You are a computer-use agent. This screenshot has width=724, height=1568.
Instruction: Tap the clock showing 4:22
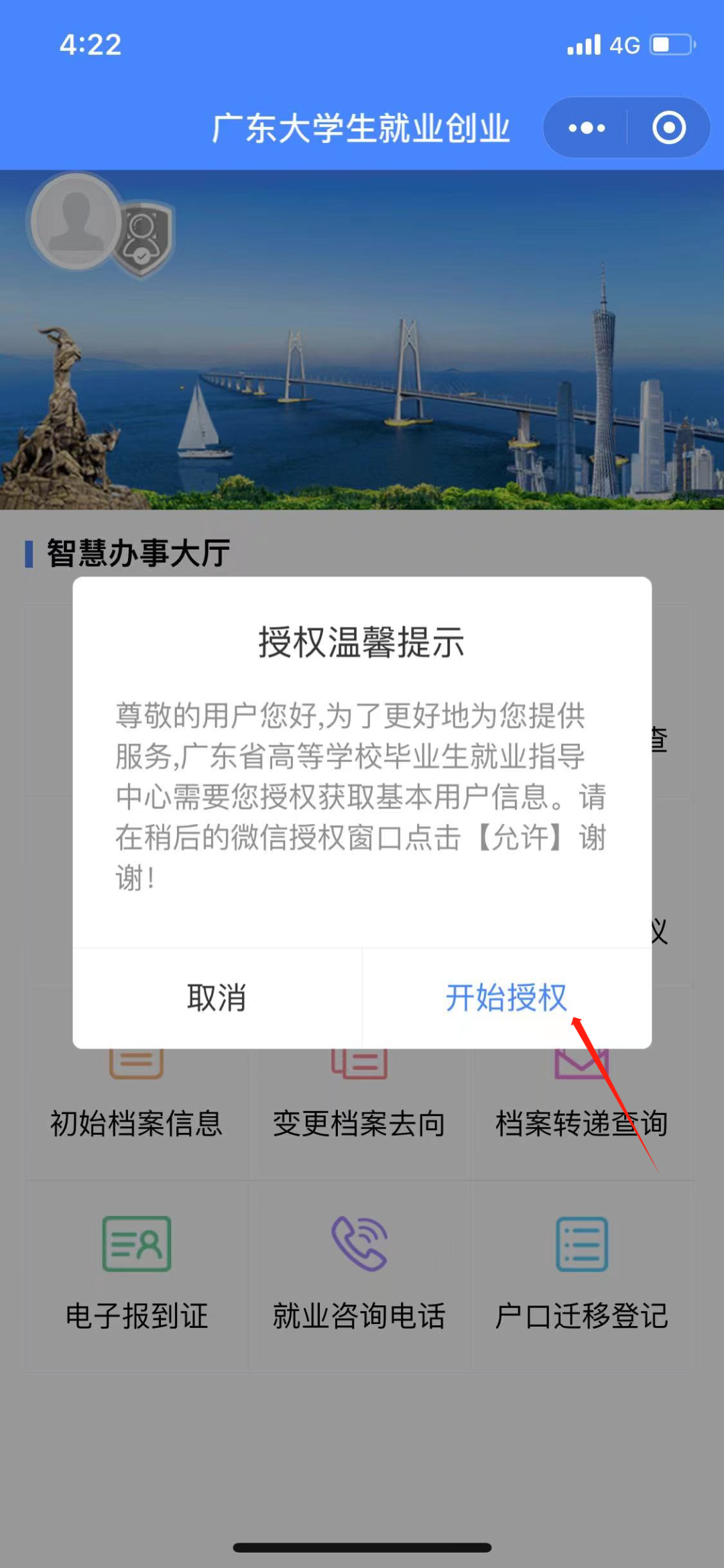(x=90, y=45)
